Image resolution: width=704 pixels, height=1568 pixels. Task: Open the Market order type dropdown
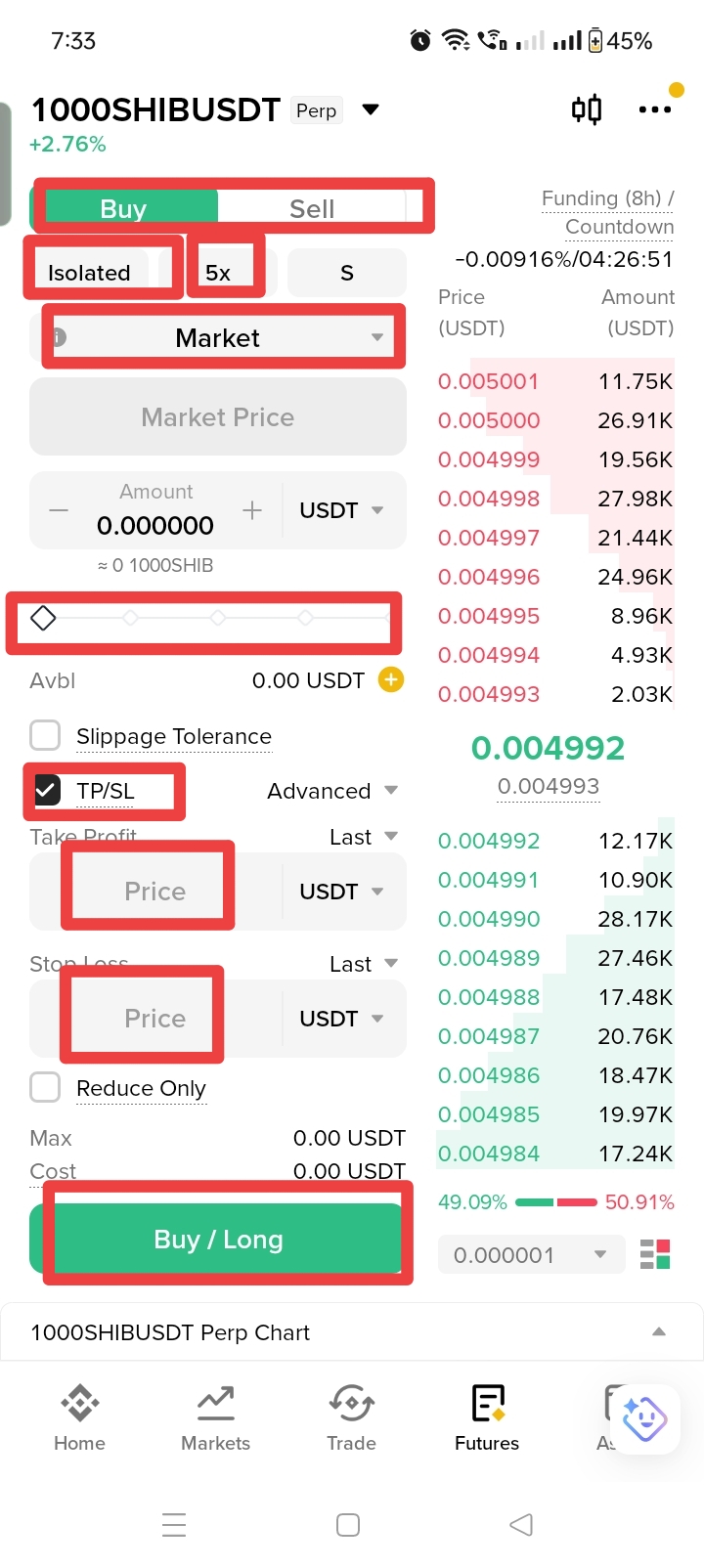click(218, 337)
